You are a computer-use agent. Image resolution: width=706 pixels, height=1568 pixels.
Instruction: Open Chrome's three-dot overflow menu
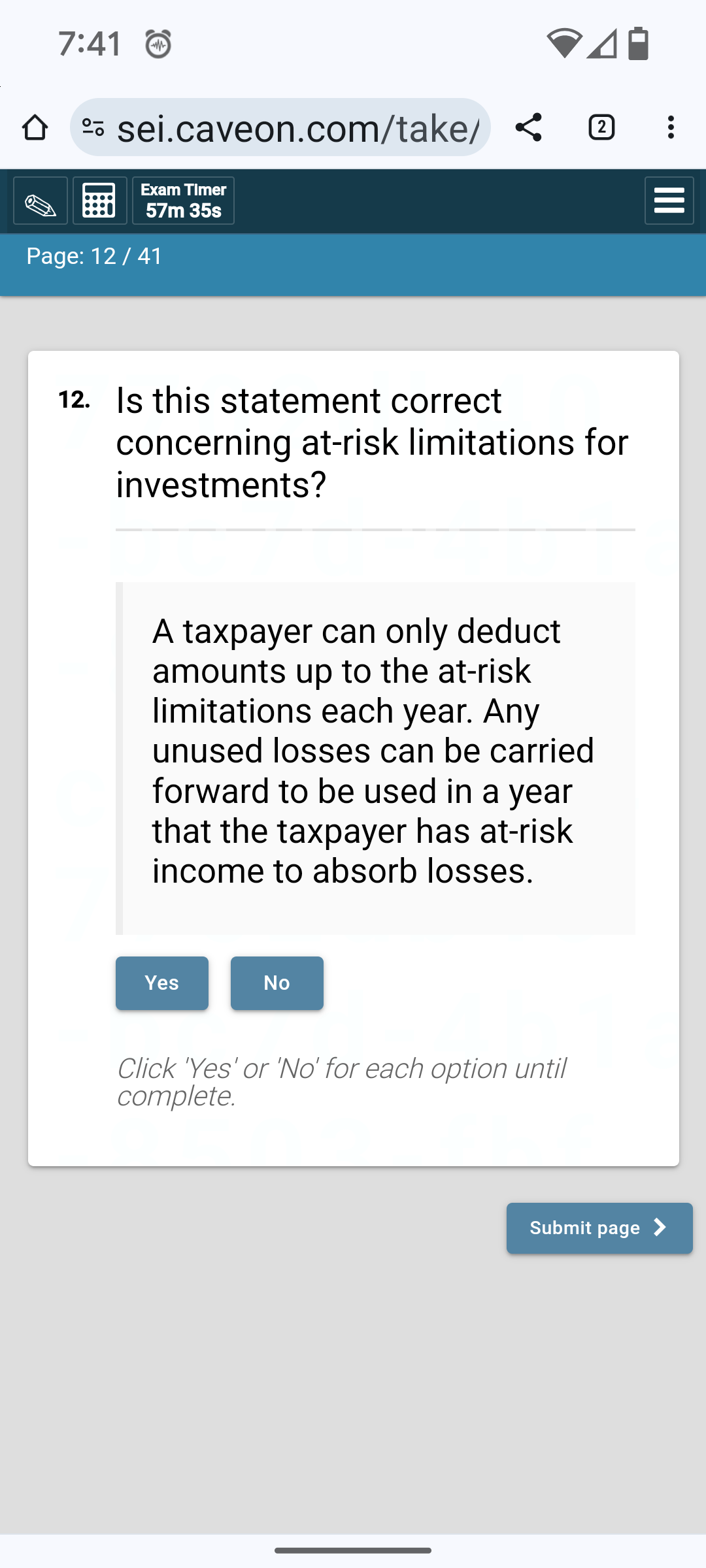click(x=671, y=128)
